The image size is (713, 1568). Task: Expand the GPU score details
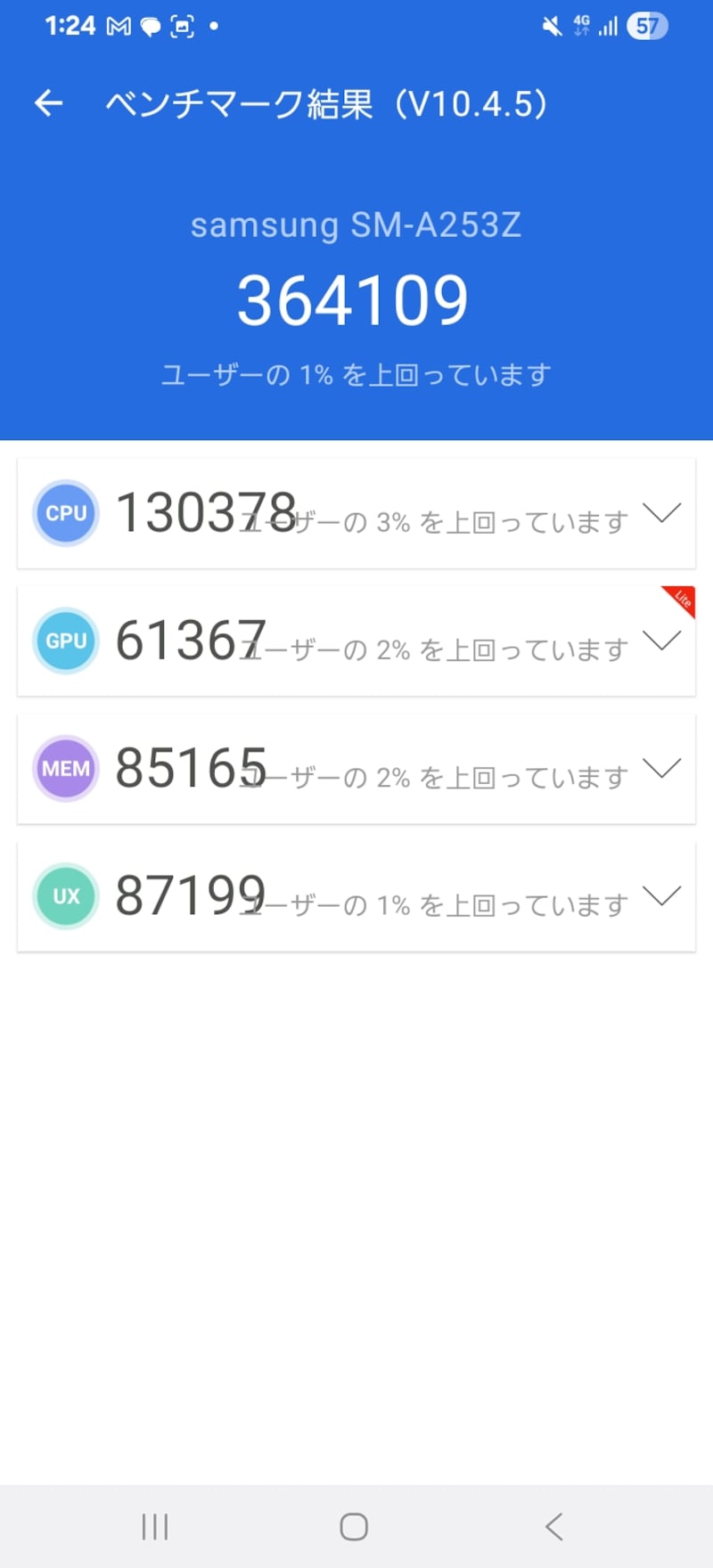[661, 641]
